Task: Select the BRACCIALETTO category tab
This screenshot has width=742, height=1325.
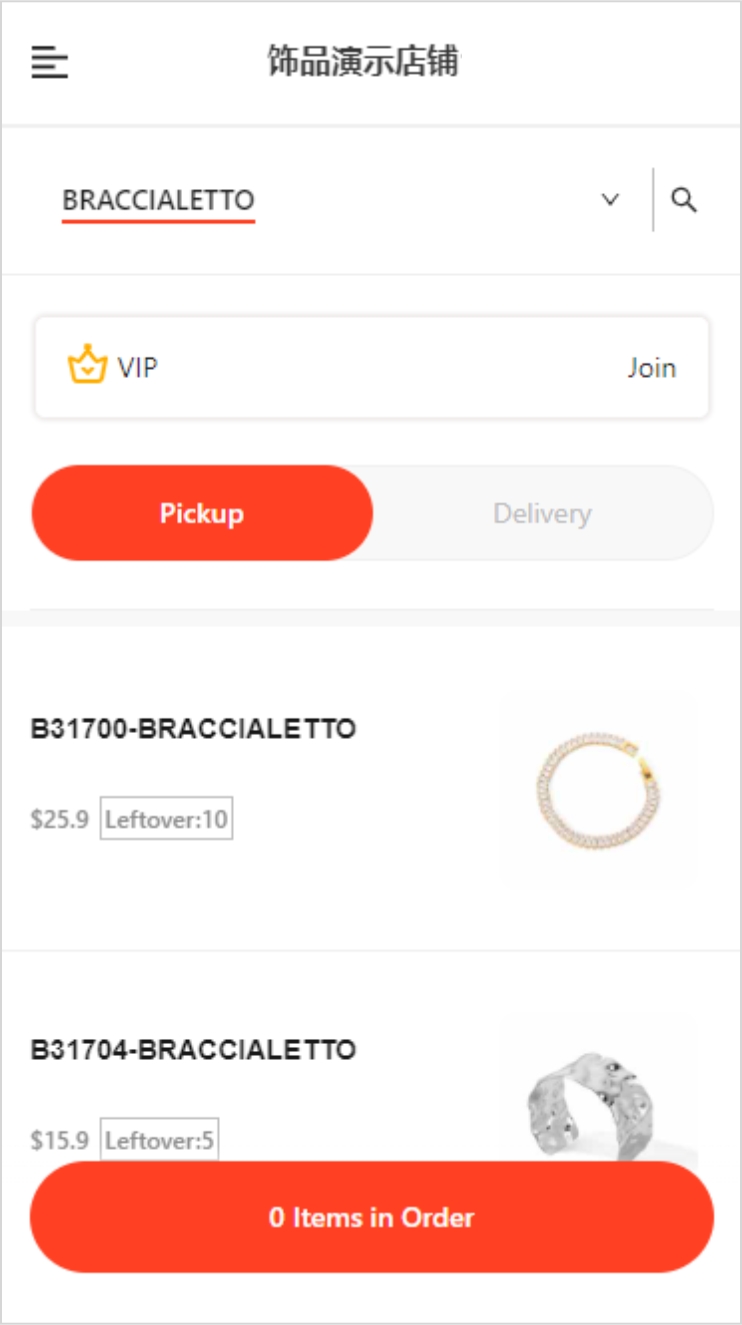Action: (158, 200)
